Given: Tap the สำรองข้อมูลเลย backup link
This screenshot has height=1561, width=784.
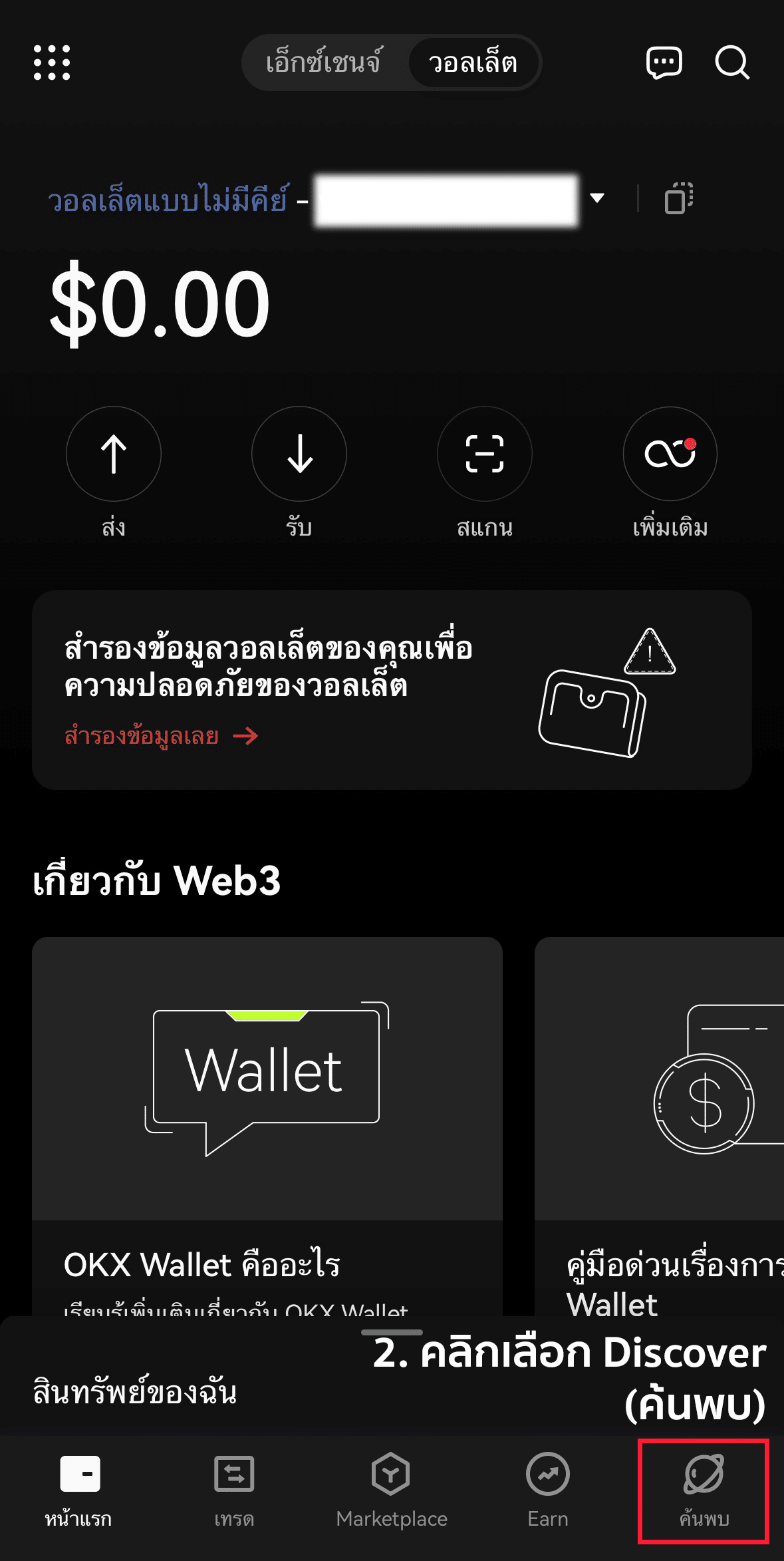Looking at the screenshot, I should click(161, 736).
